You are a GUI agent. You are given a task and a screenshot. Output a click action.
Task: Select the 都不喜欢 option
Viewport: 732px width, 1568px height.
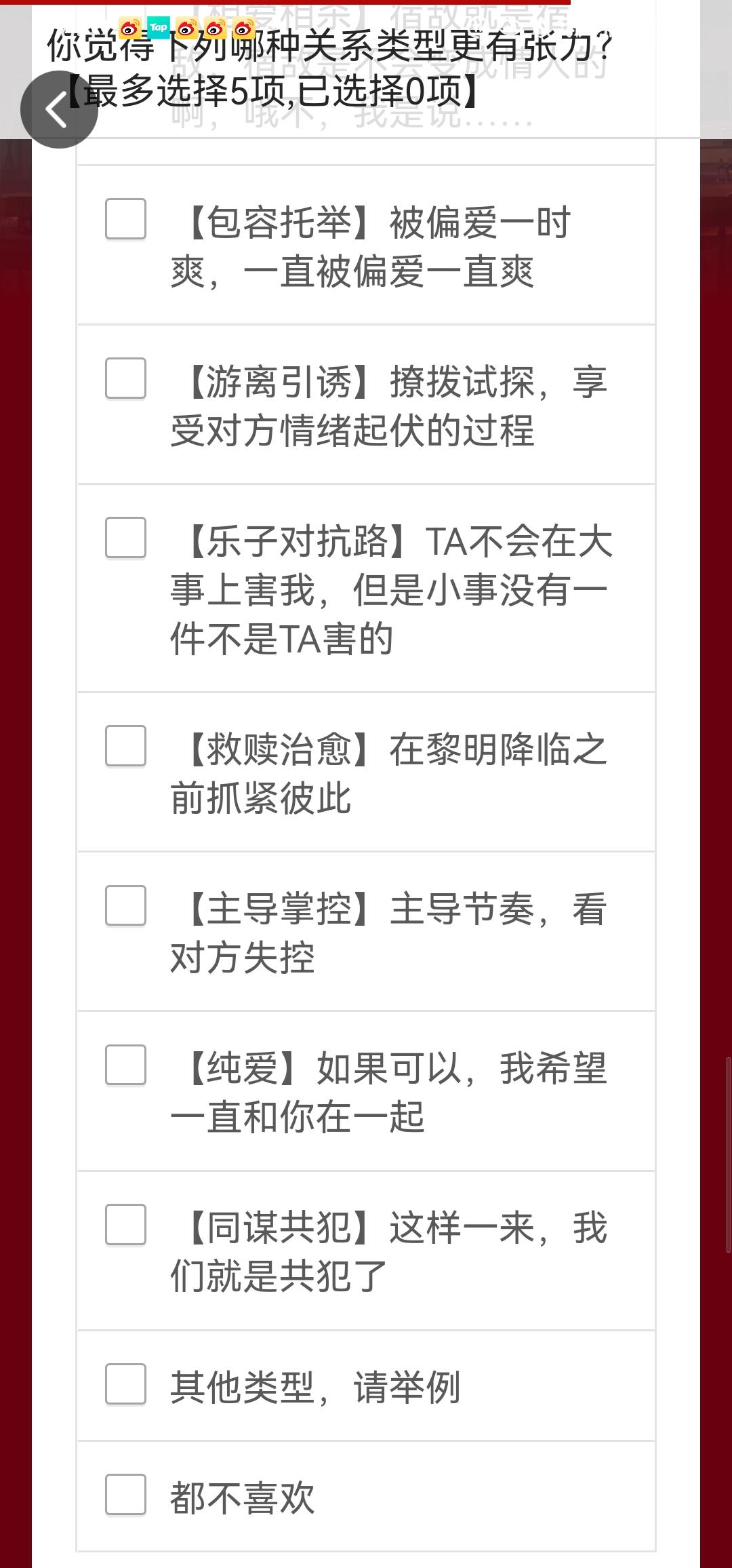click(x=125, y=1495)
